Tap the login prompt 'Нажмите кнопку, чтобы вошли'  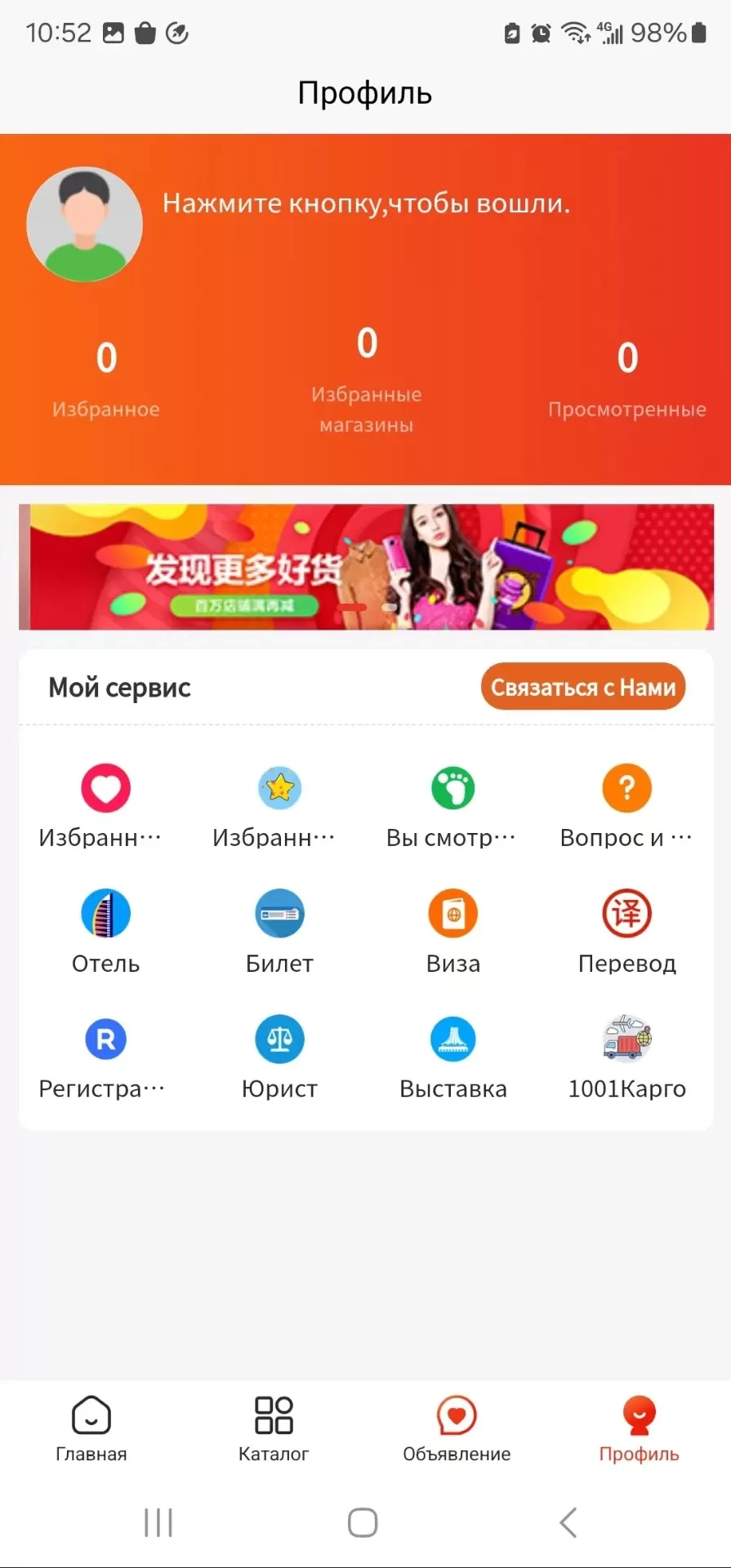pyautogui.click(x=366, y=203)
